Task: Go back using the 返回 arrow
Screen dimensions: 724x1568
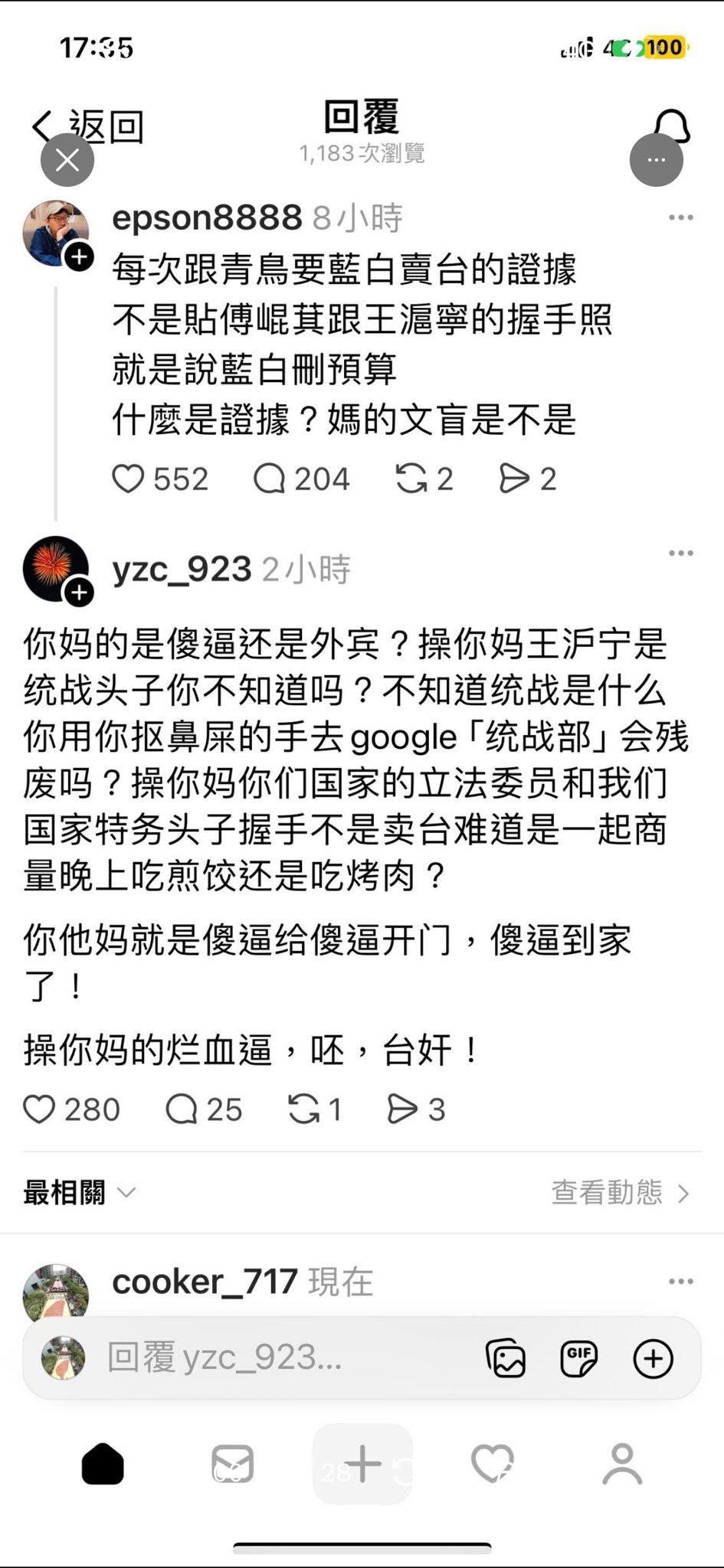Action: [87, 124]
